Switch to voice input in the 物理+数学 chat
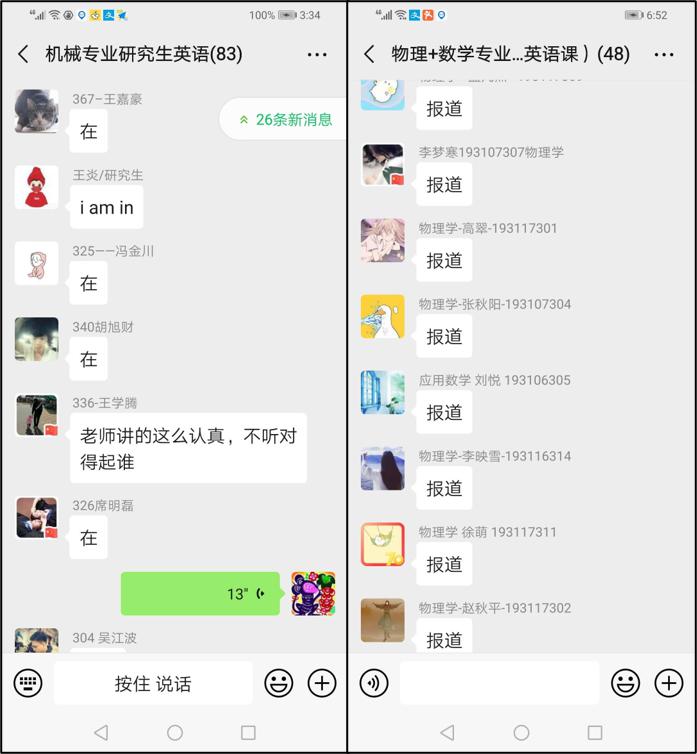Viewport: 697px width, 754px height. tap(374, 683)
